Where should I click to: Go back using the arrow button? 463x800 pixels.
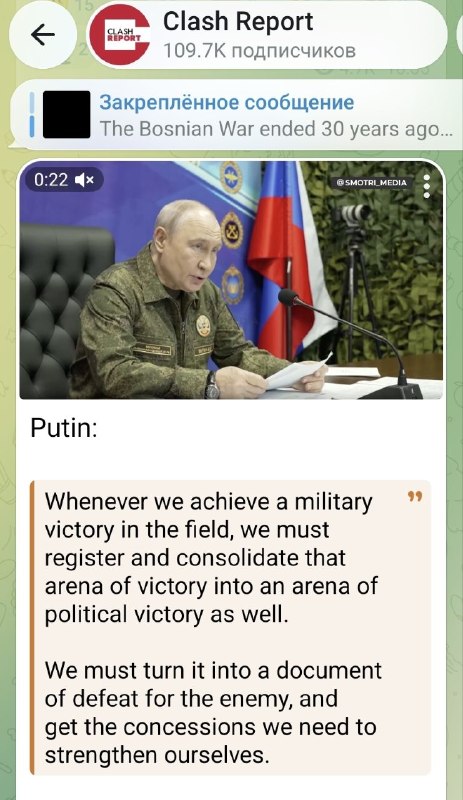click(x=43, y=35)
